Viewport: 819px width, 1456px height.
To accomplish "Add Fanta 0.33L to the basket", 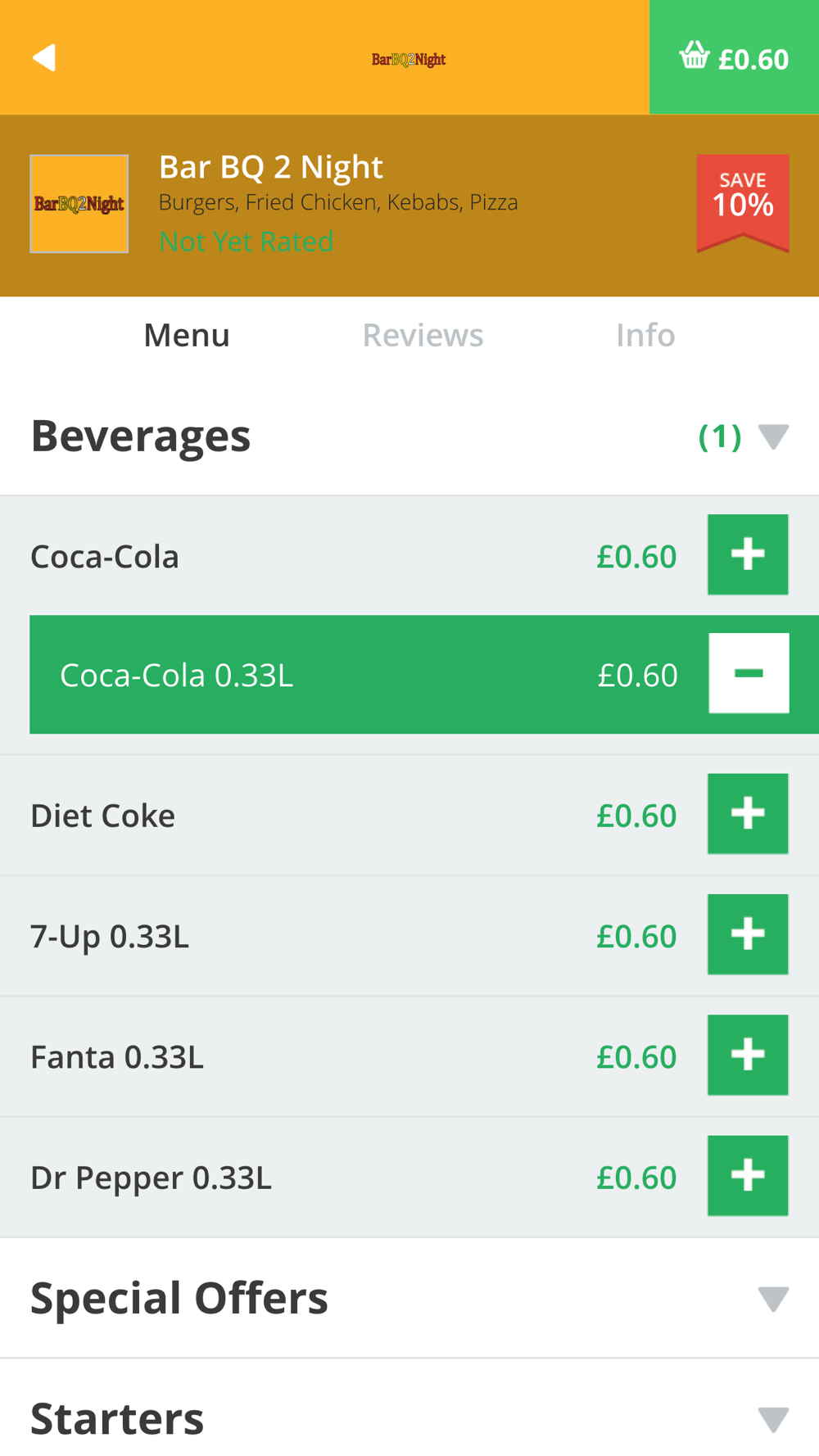I will (747, 1055).
